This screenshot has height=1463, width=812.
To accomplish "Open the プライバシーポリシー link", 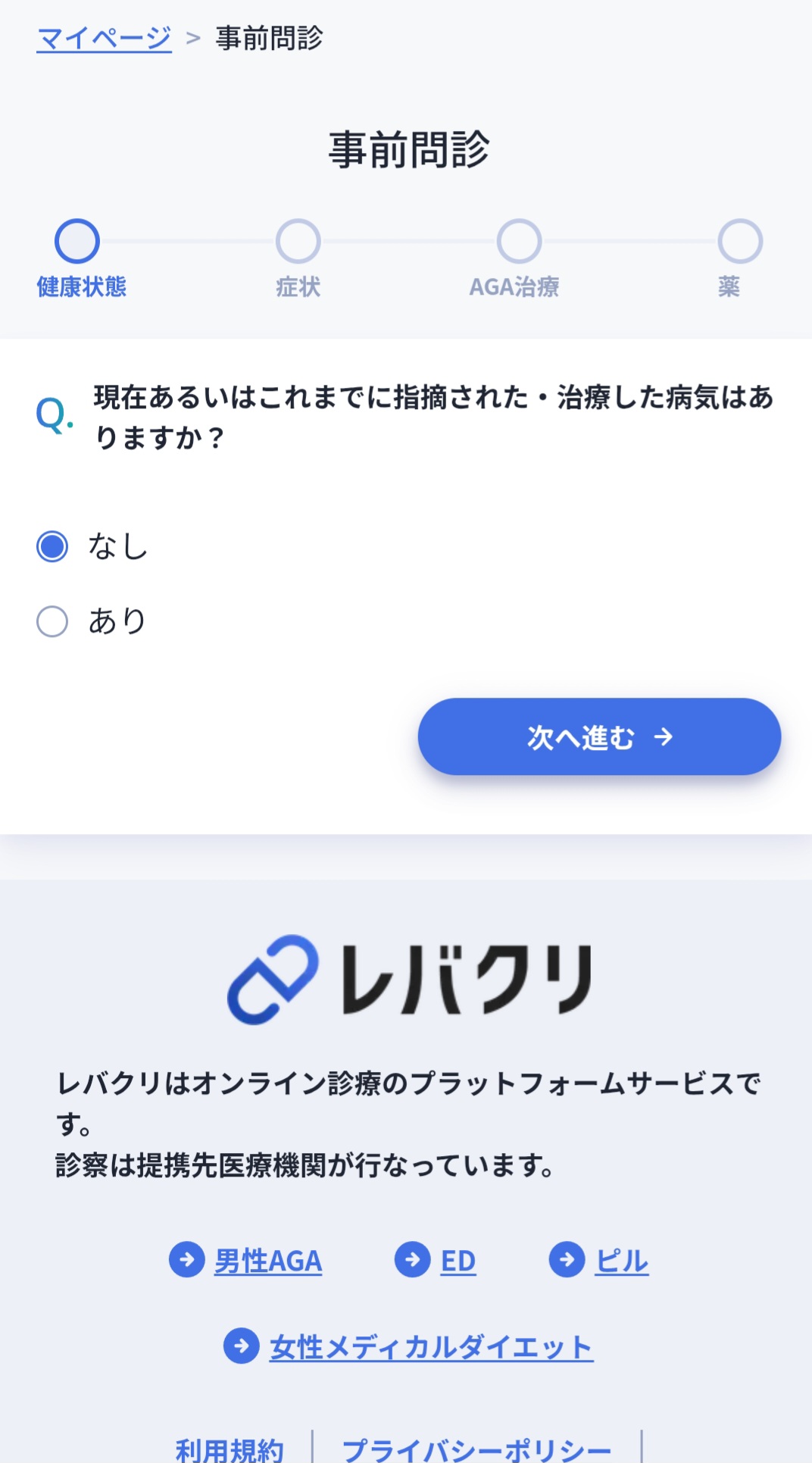I will pos(476,1449).
